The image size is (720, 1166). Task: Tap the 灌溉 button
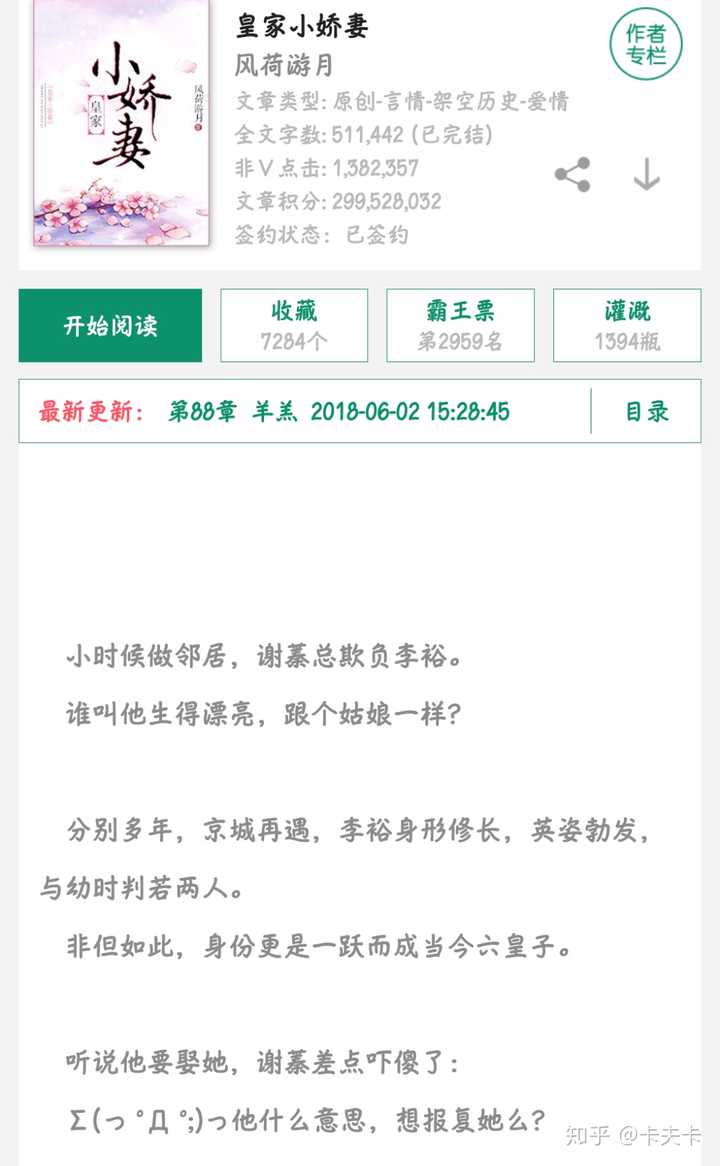pyautogui.click(x=627, y=326)
